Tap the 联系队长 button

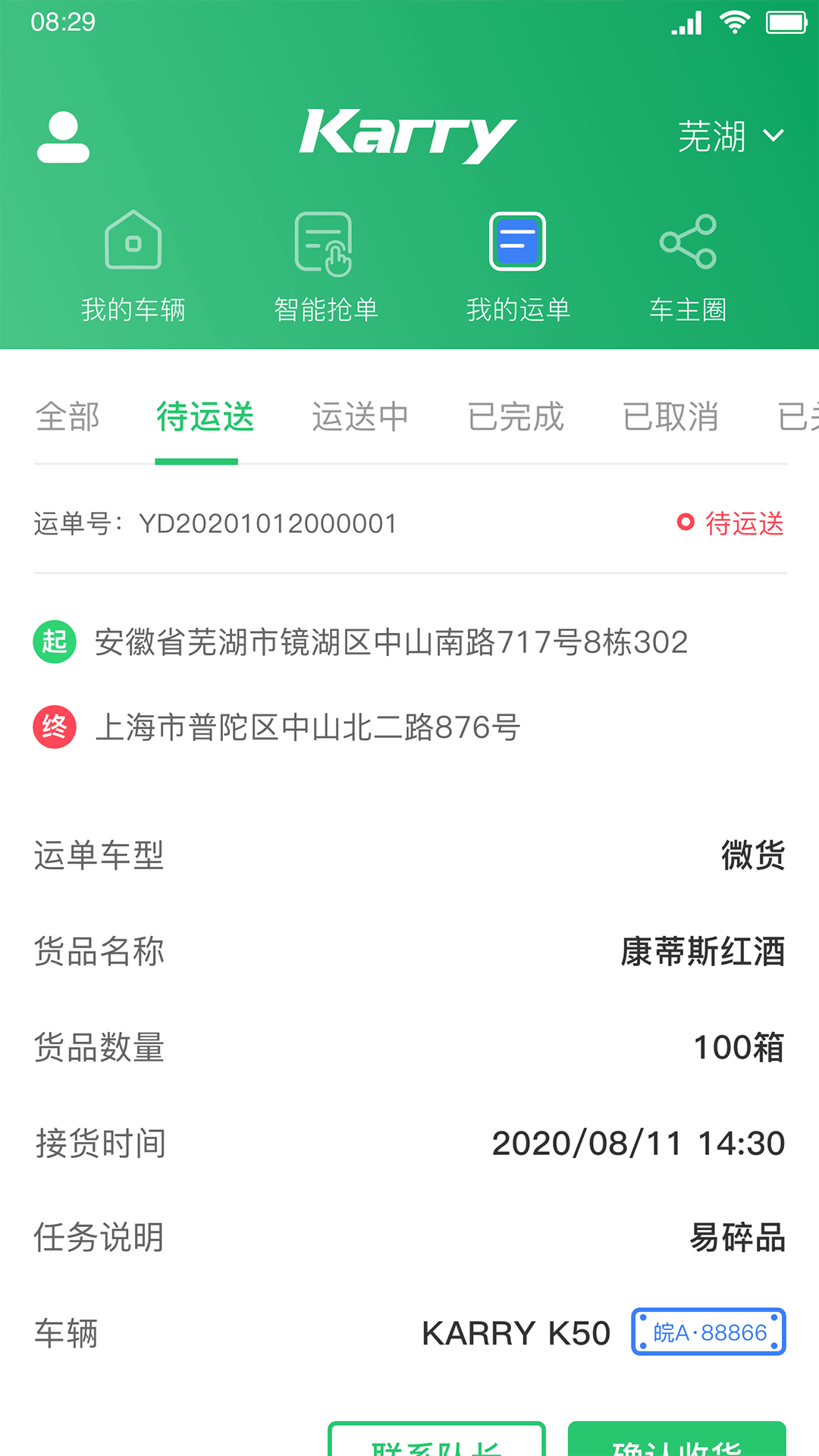(x=437, y=1439)
